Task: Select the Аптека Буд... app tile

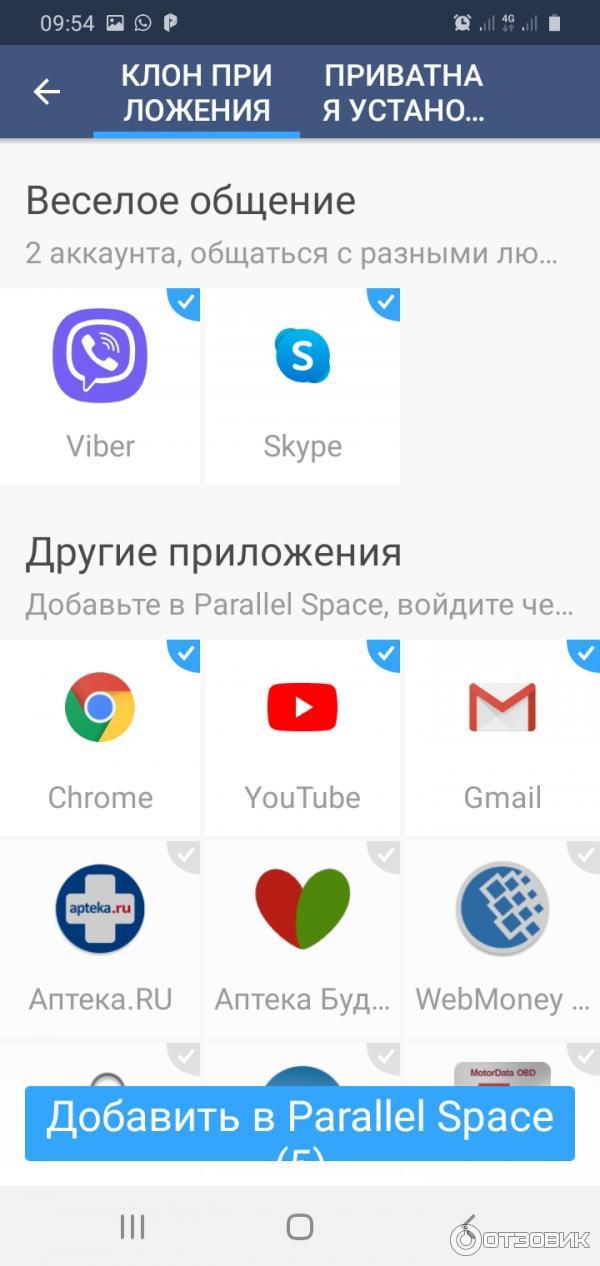Action: tap(302, 938)
